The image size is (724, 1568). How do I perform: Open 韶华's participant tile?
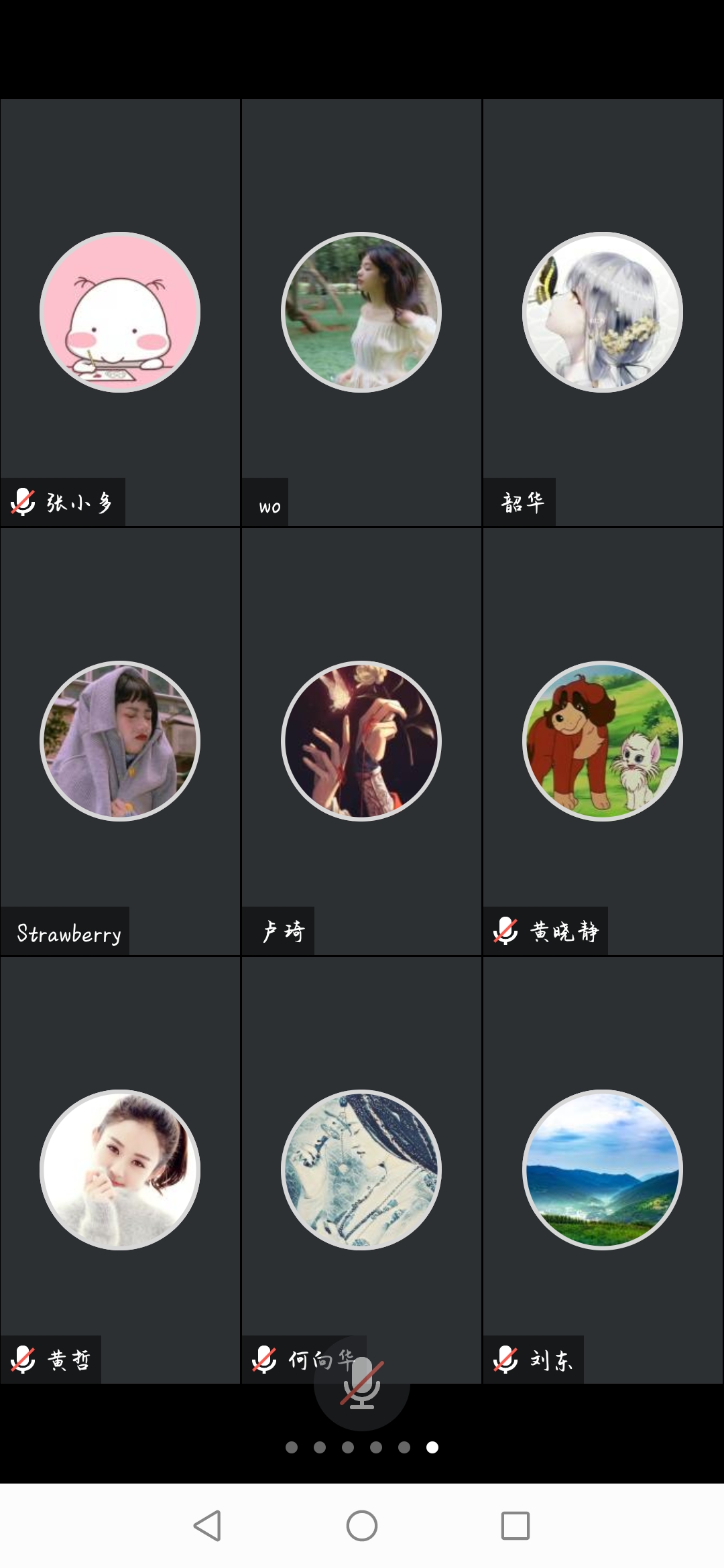603,312
